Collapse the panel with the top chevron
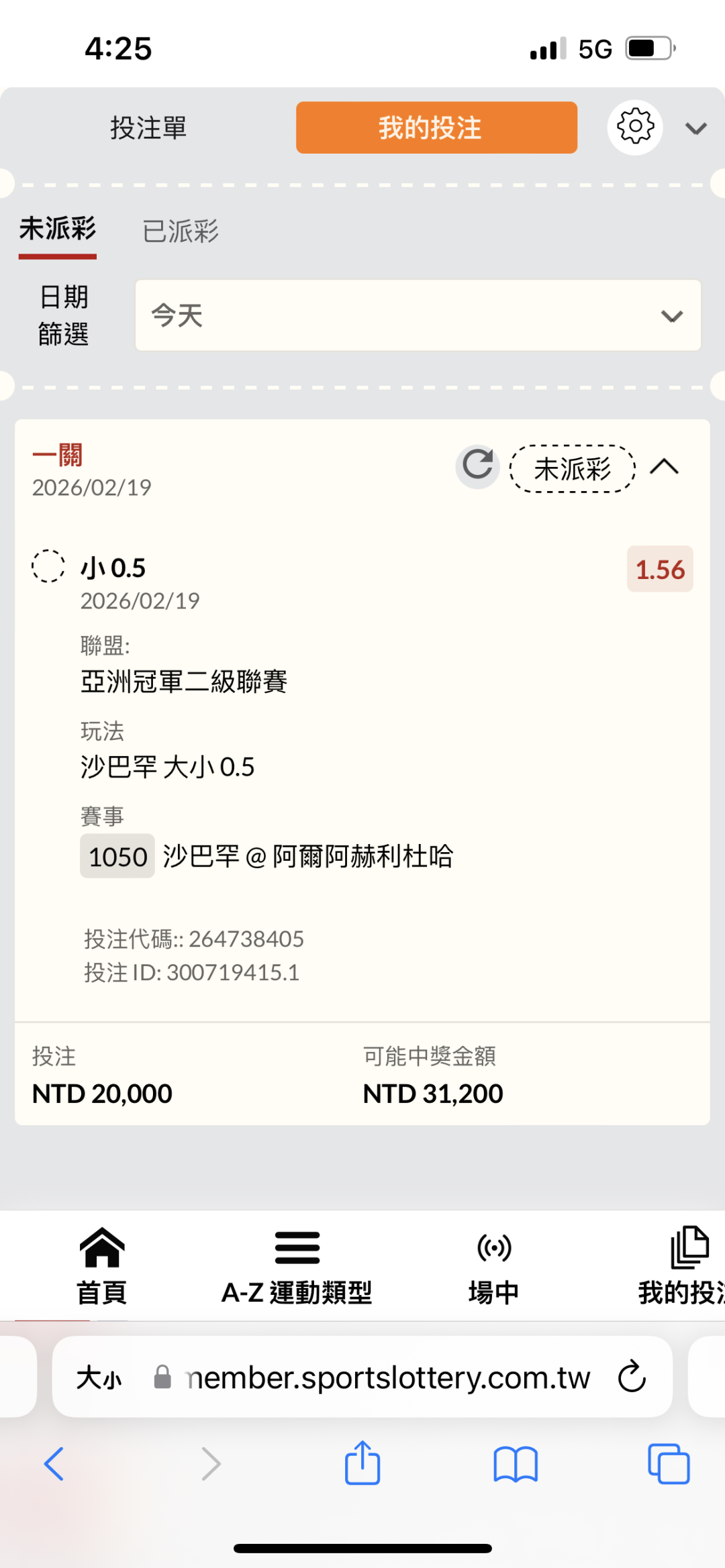Viewport: 725px width, 1568px height. click(x=696, y=128)
